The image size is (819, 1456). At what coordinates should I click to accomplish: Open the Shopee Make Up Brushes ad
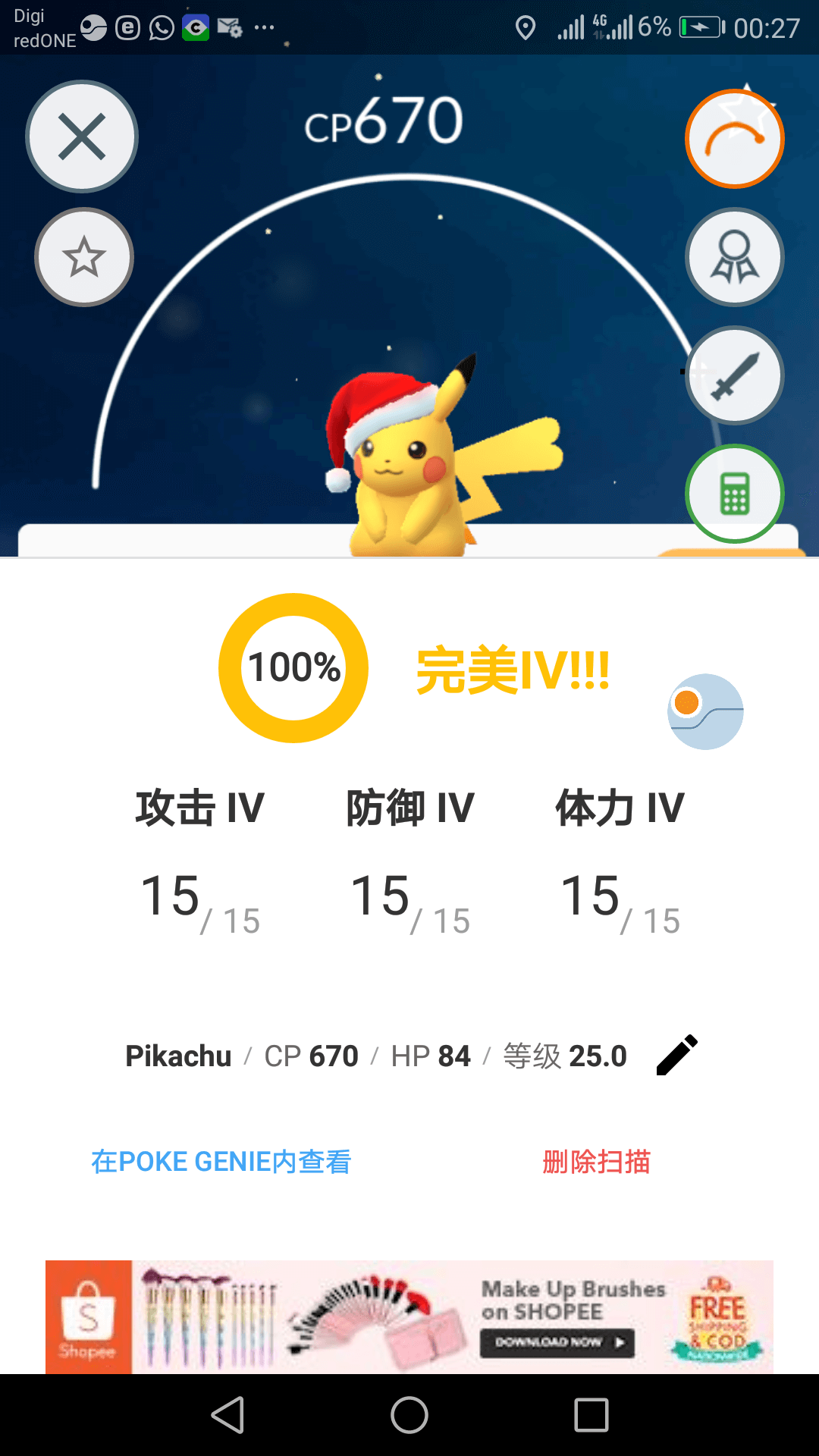(x=409, y=1316)
